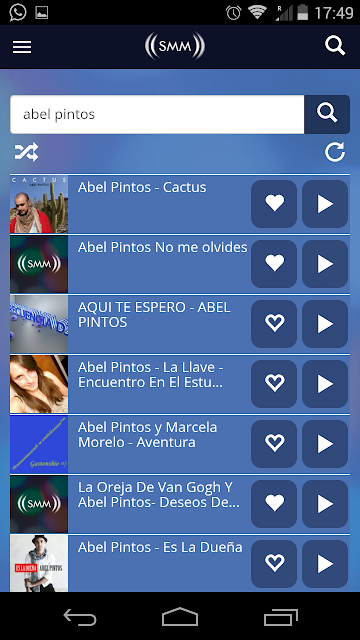The width and height of the screenshot is (360, 640).
Task: Play 'La Oreja De Van Gogh Y Abel Pintos'
Action: click(325, 504)
